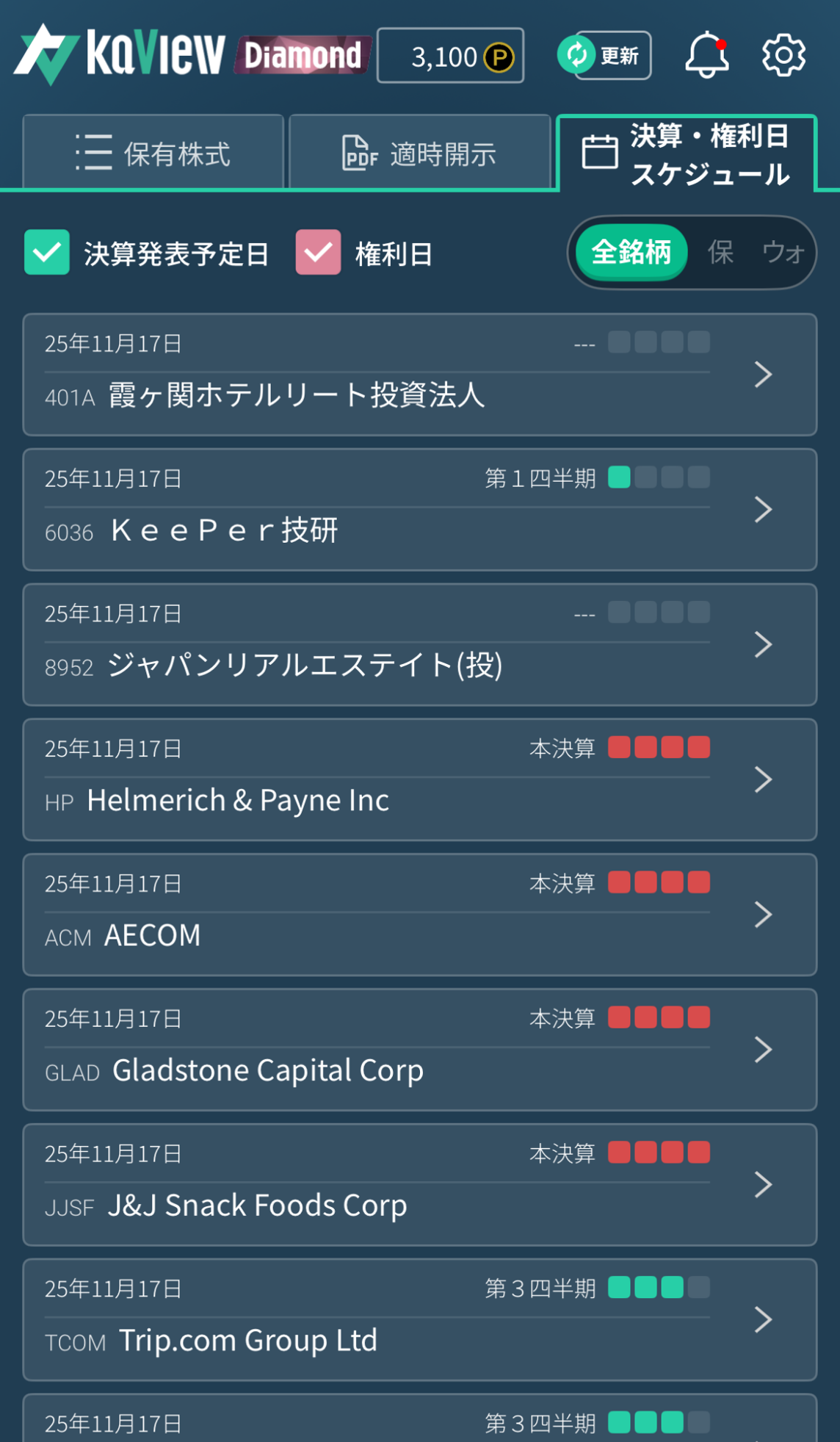Click the green progress squares for KeePer技研

pos(659,477)
